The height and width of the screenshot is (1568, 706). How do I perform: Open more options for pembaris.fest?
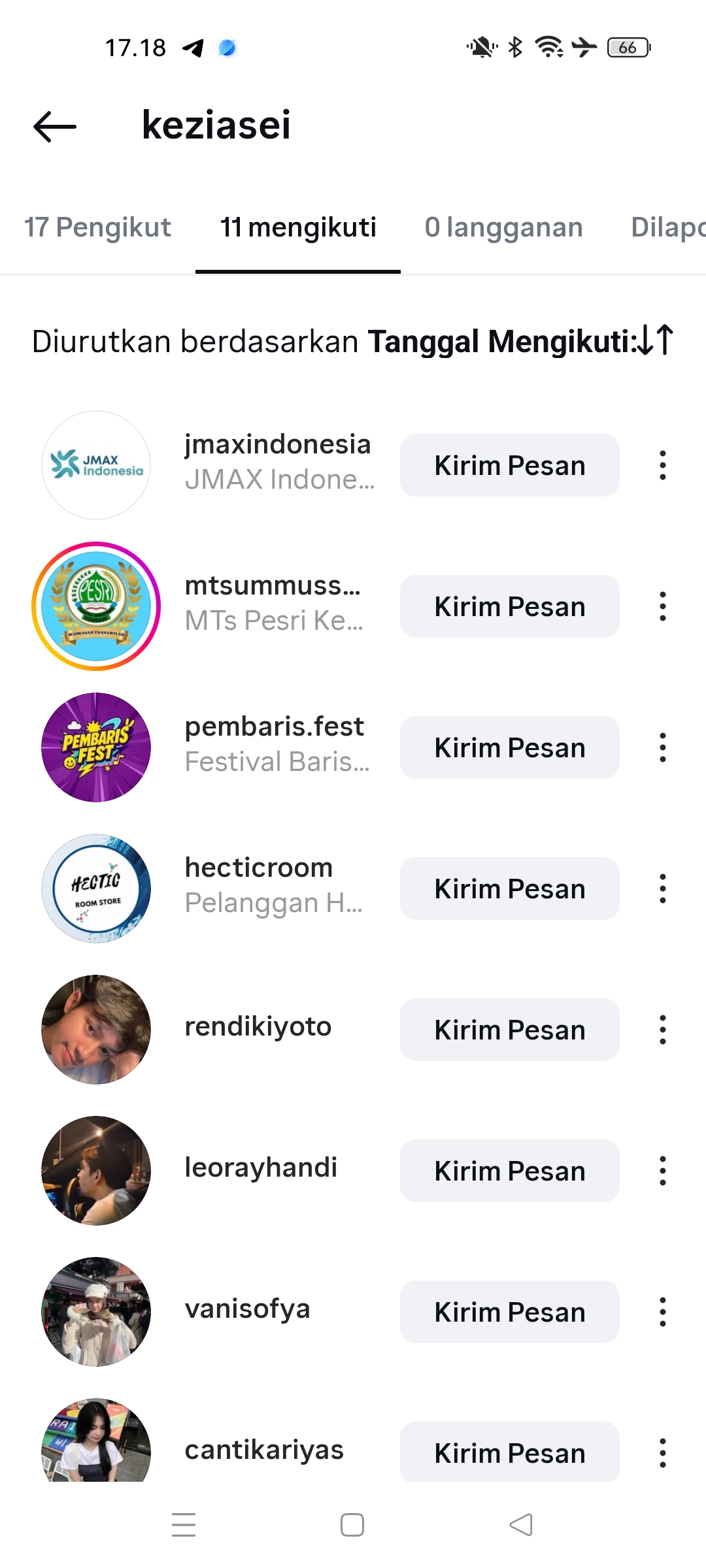click(x=662, y=747)
